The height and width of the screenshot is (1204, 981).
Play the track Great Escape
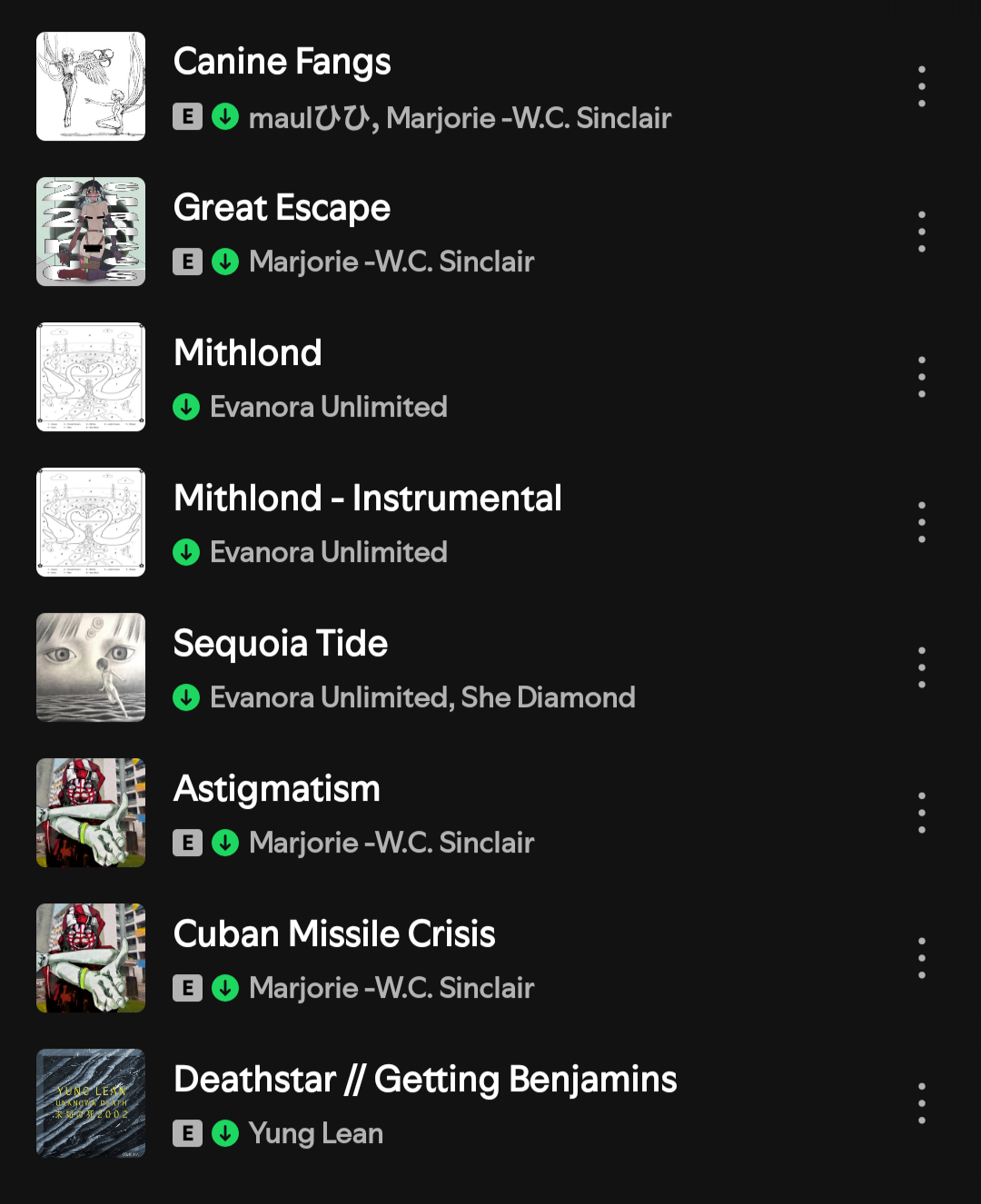click(x=282, y=208)
